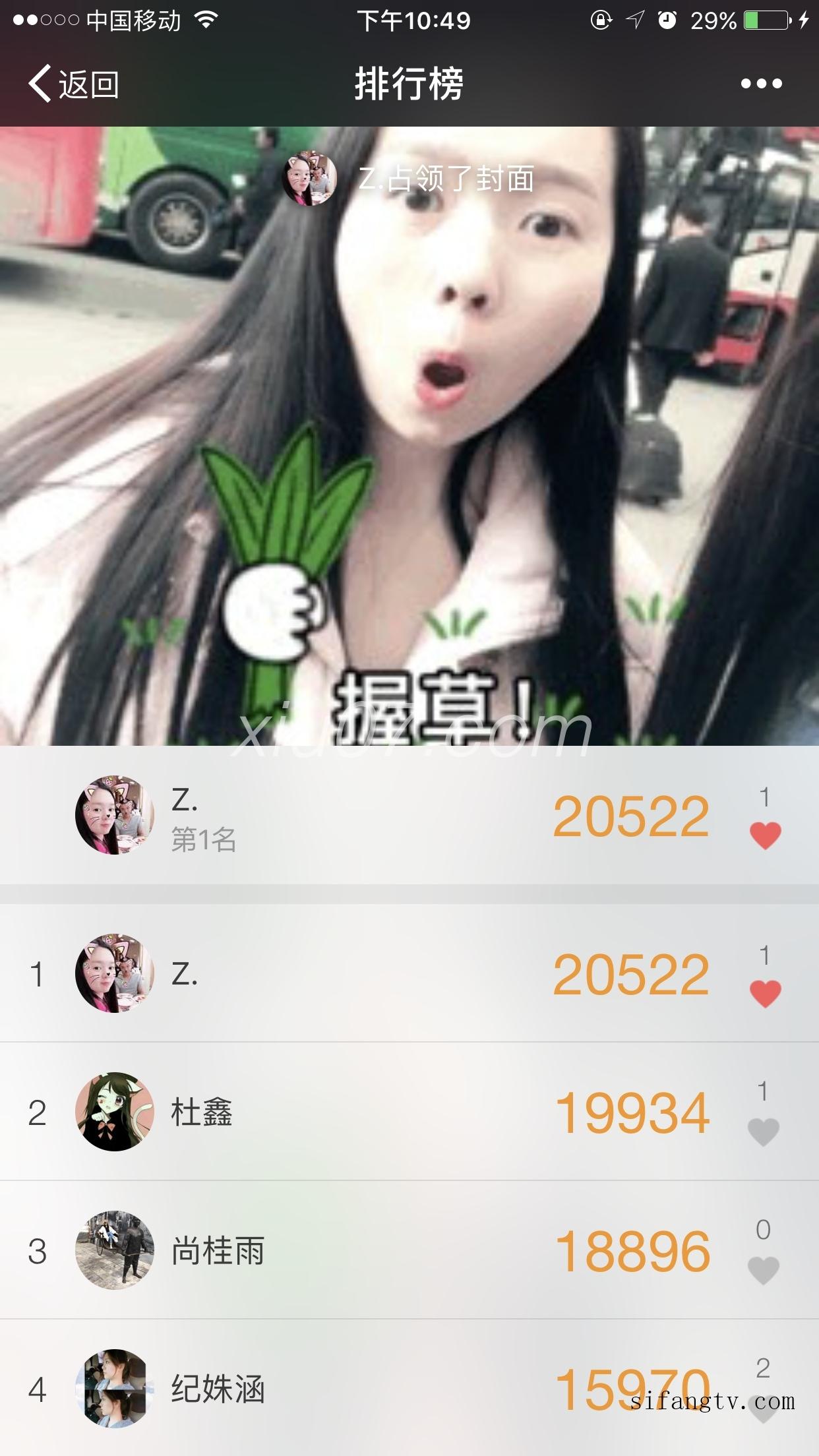Tap the 返回 back button

pos(74,84)
